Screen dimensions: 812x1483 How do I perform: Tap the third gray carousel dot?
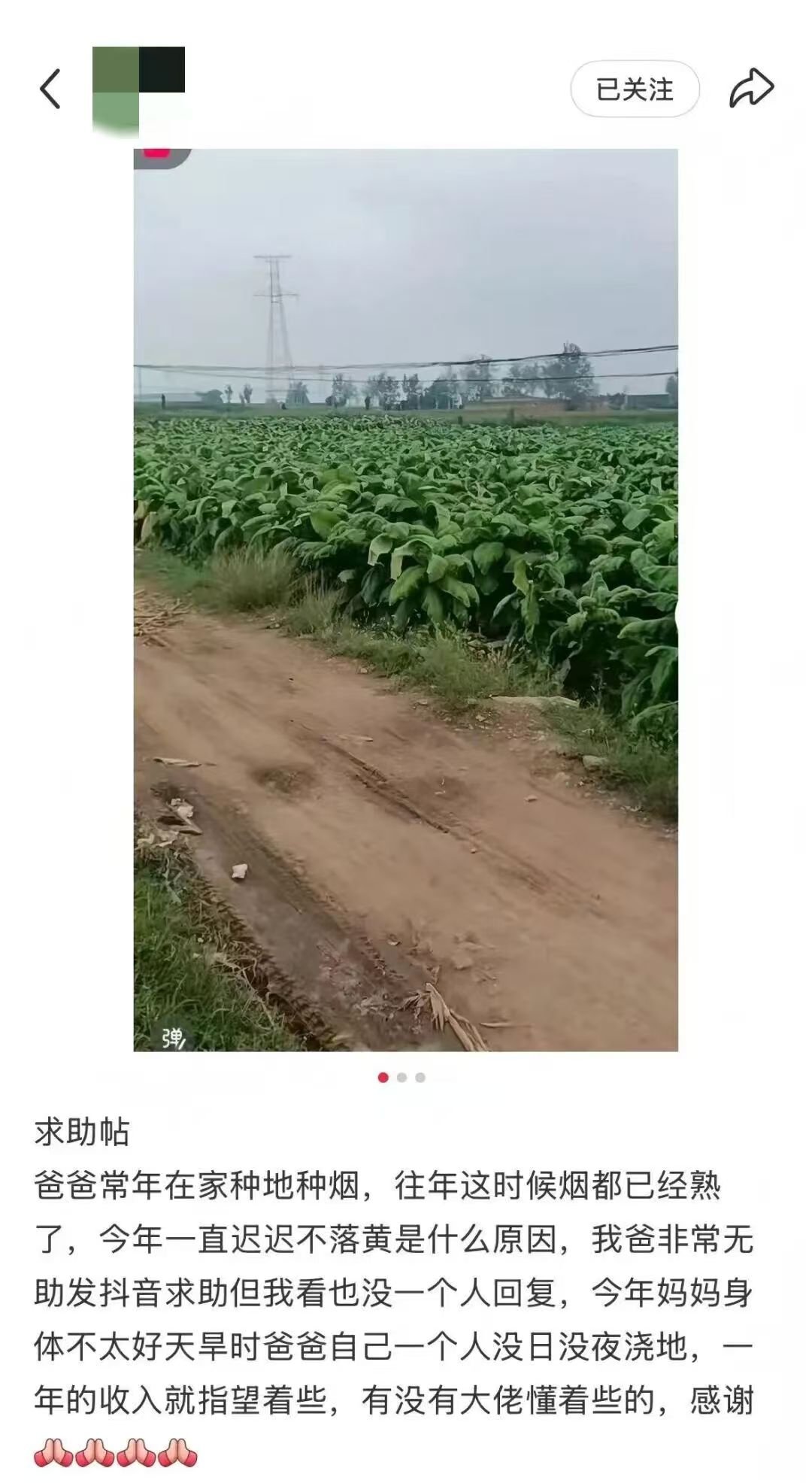click(x=422, y=1077)
